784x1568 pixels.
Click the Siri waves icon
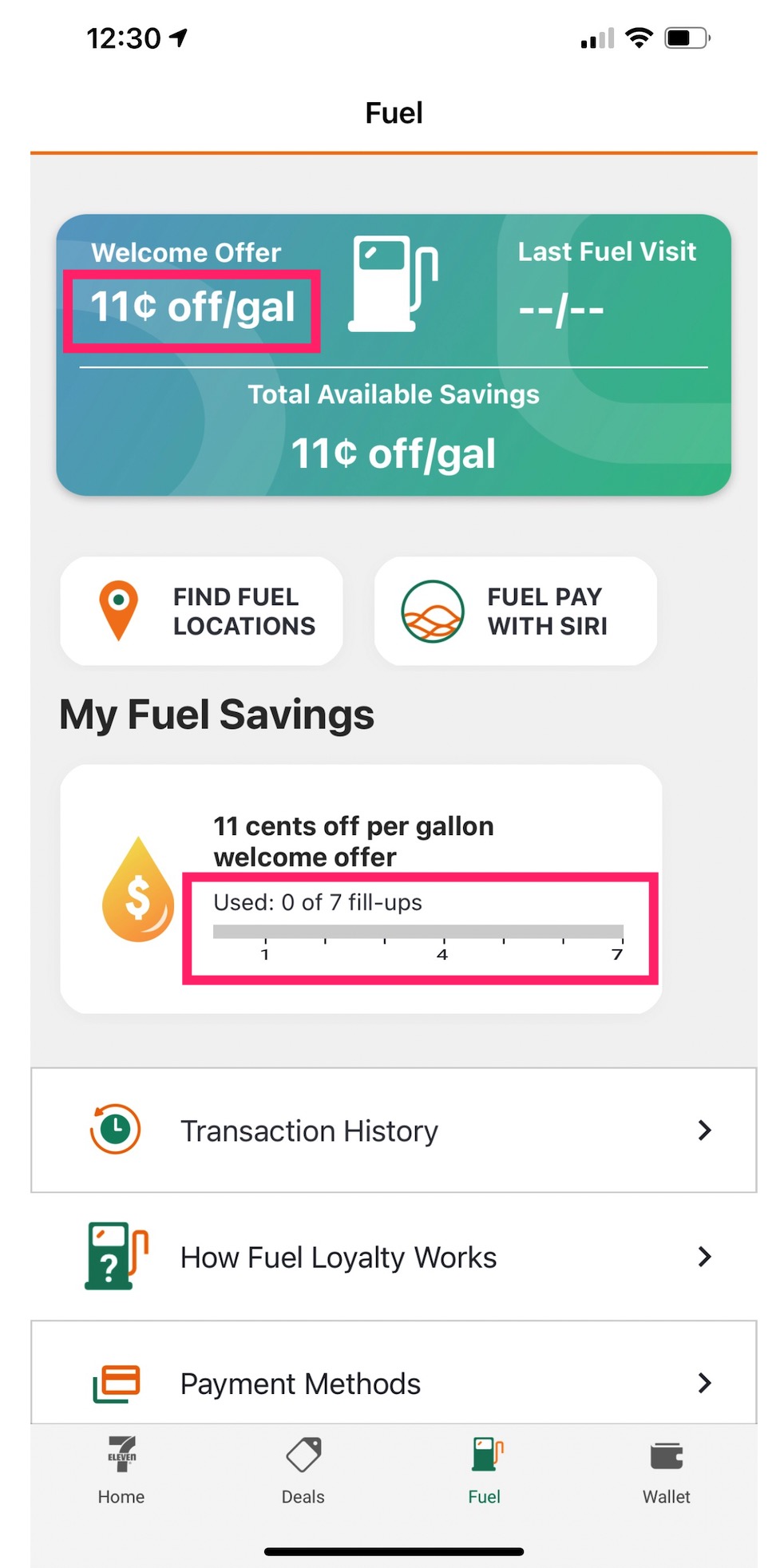tap(431, 611)
